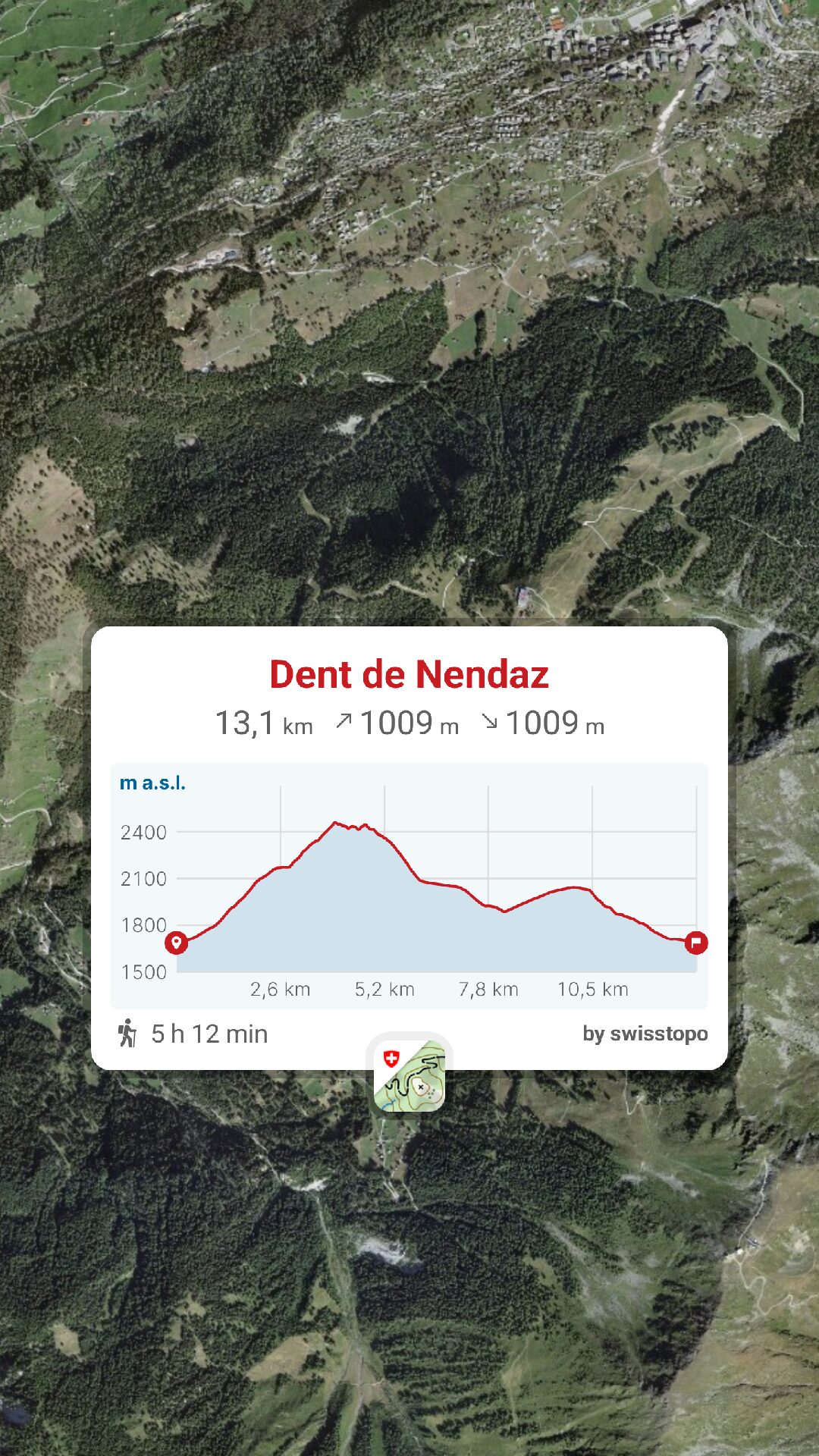Image resolution: width=819 pixels, height=1456 pixels.
Task: Open the swisstopo app icon below the card
Action: click(x=409, y=1075)
